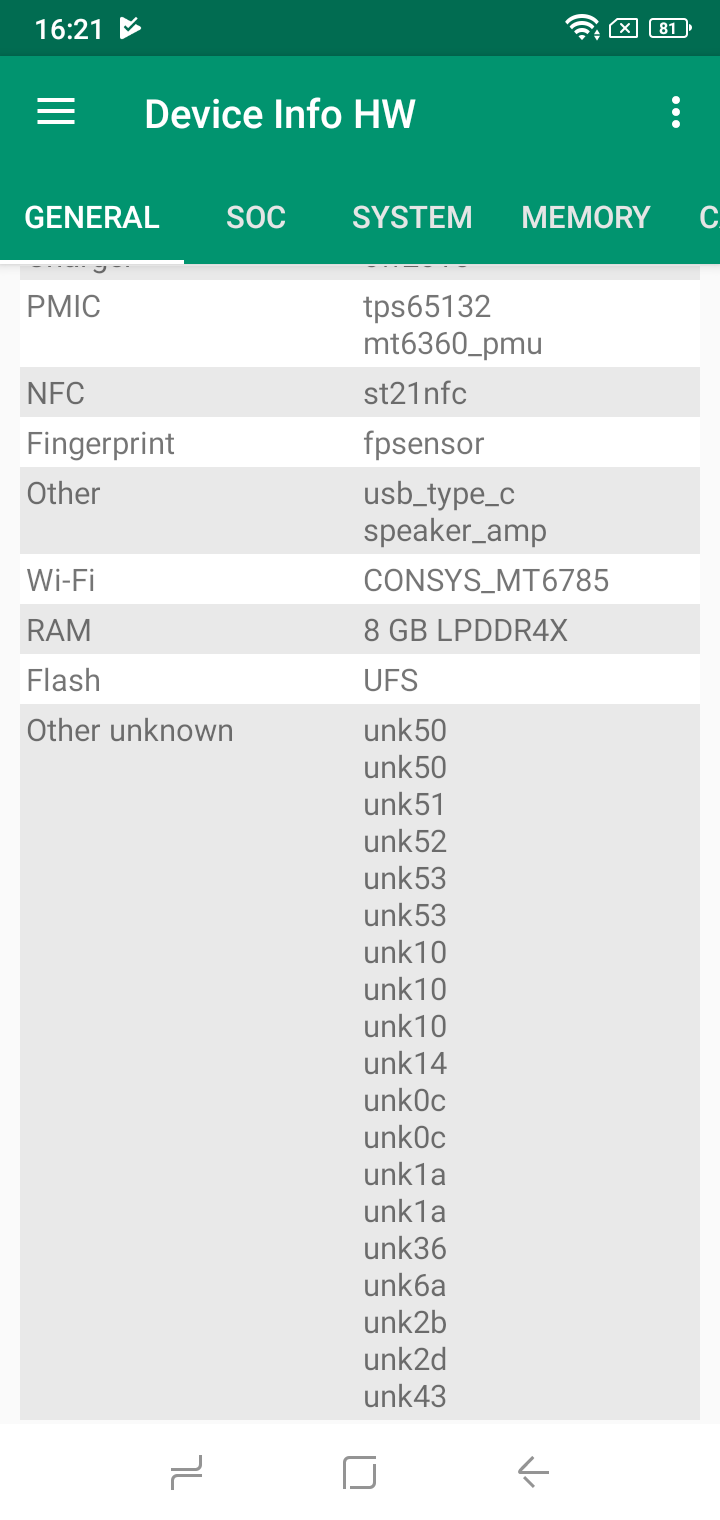Screen dimensions: 720x1520
Task: Select the GENERAL tab
Action: 92,218
